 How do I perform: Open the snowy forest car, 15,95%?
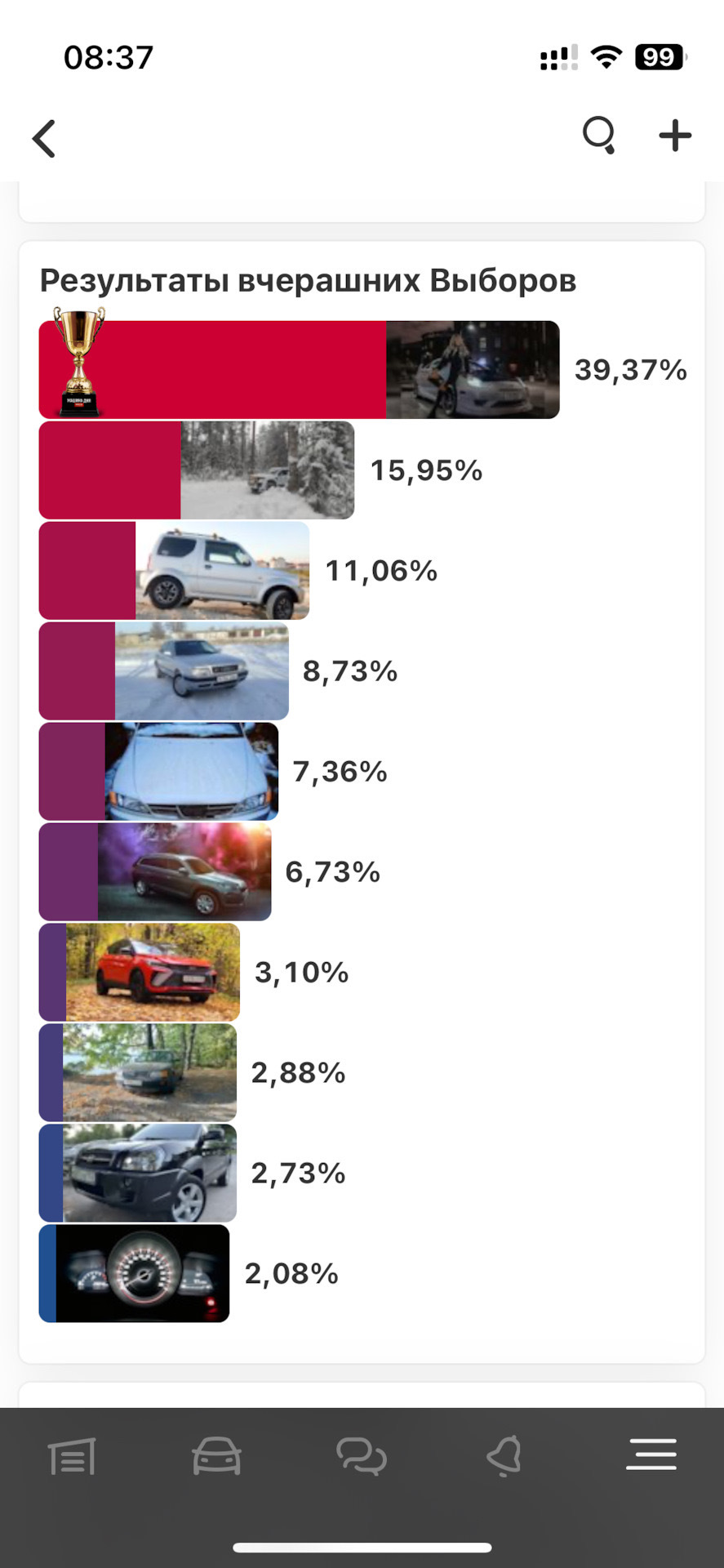(267, 470)
